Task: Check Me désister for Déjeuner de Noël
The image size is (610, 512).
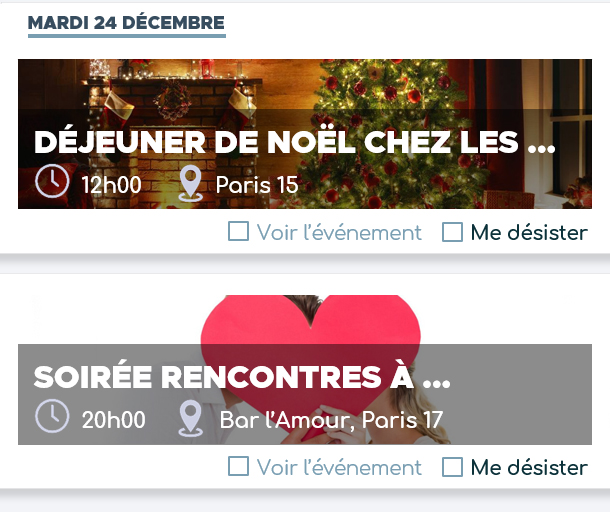Action: [453, 232]
